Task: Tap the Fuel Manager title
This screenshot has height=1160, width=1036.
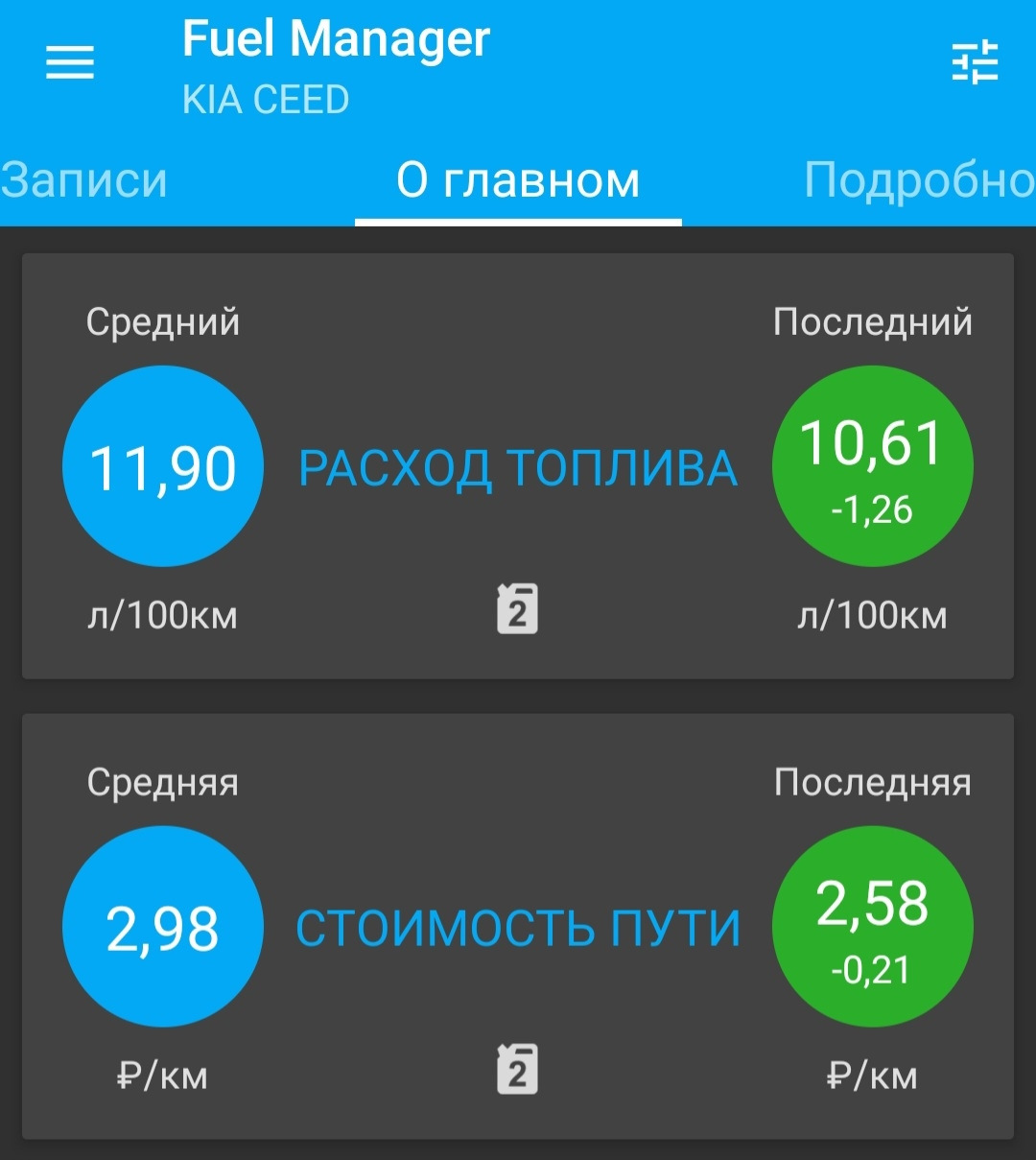Action: point(335,39)
